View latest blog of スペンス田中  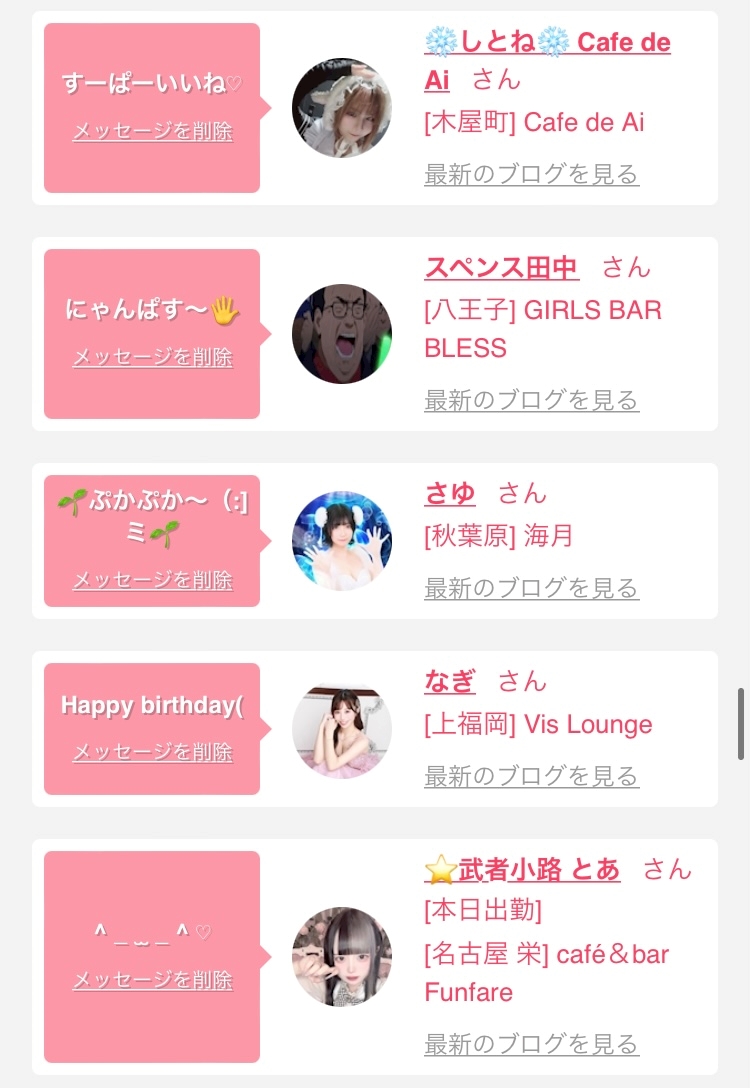[531, 400]
